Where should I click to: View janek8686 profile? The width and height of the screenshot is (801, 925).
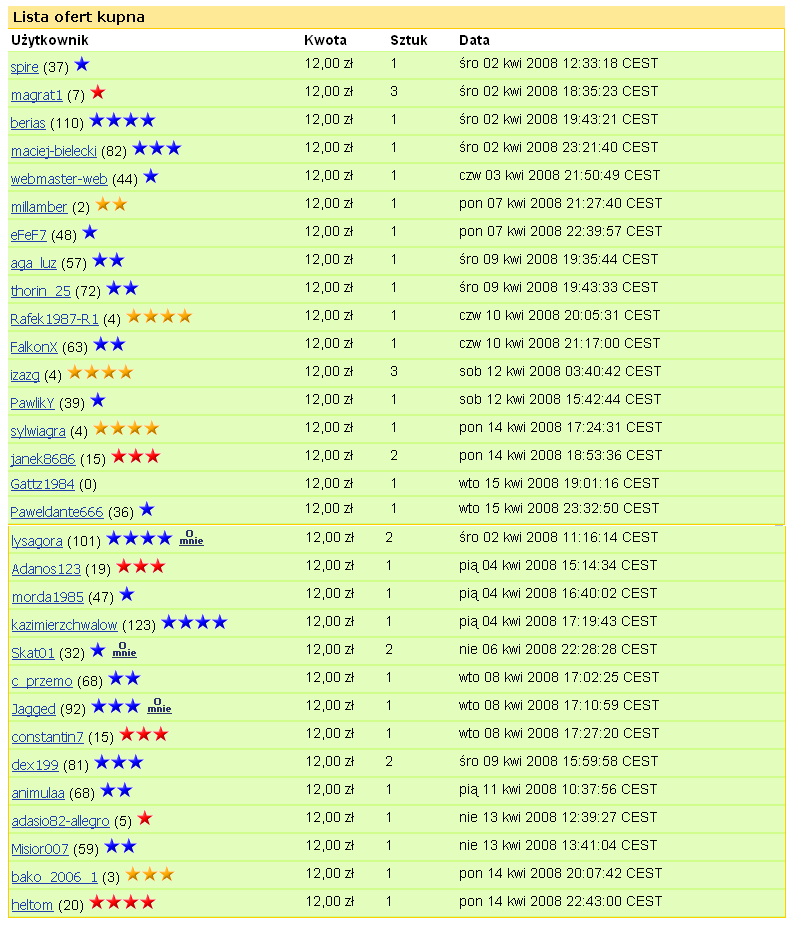tap(43, 459)
